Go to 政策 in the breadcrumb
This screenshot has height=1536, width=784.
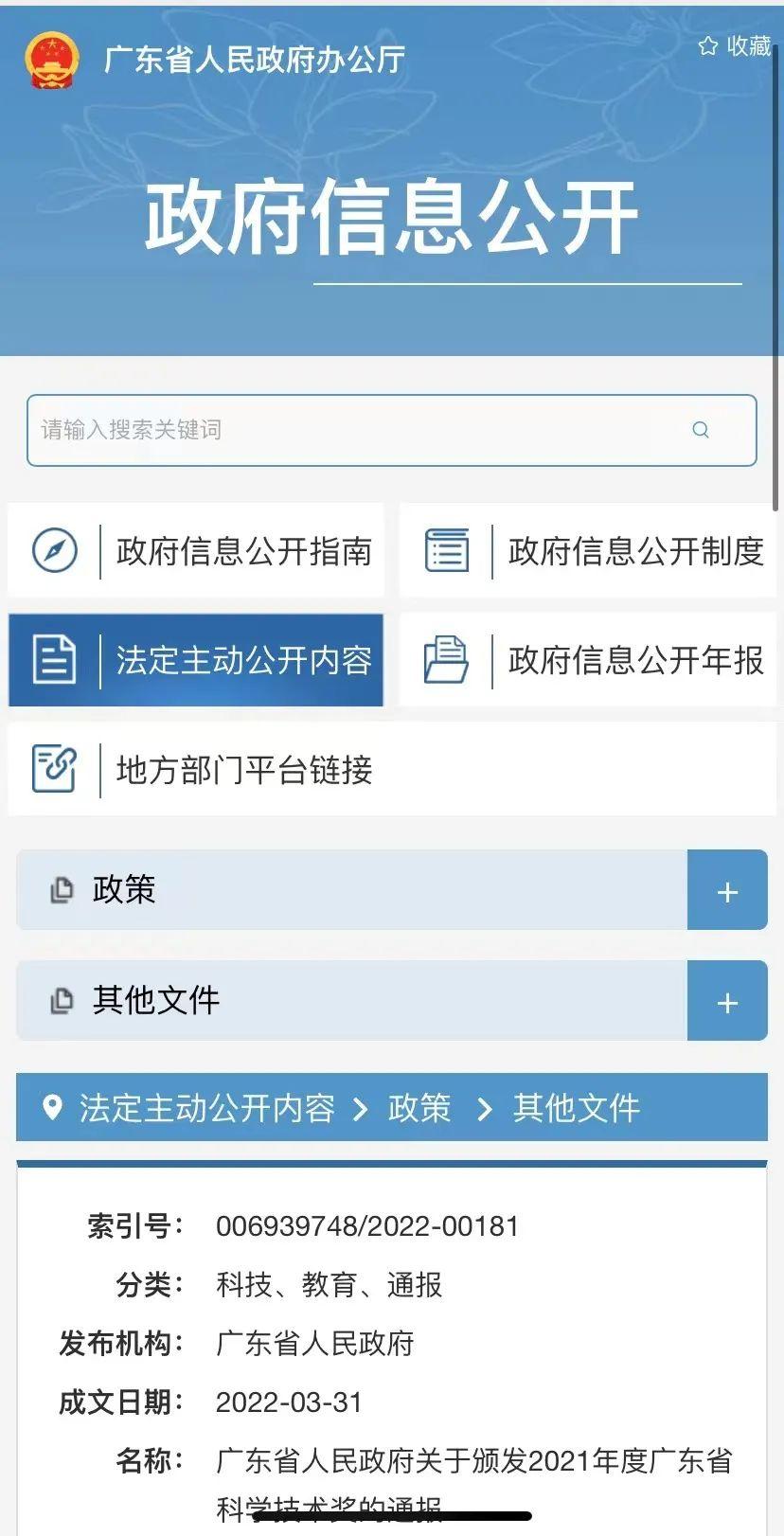(x=419, y=1108)
